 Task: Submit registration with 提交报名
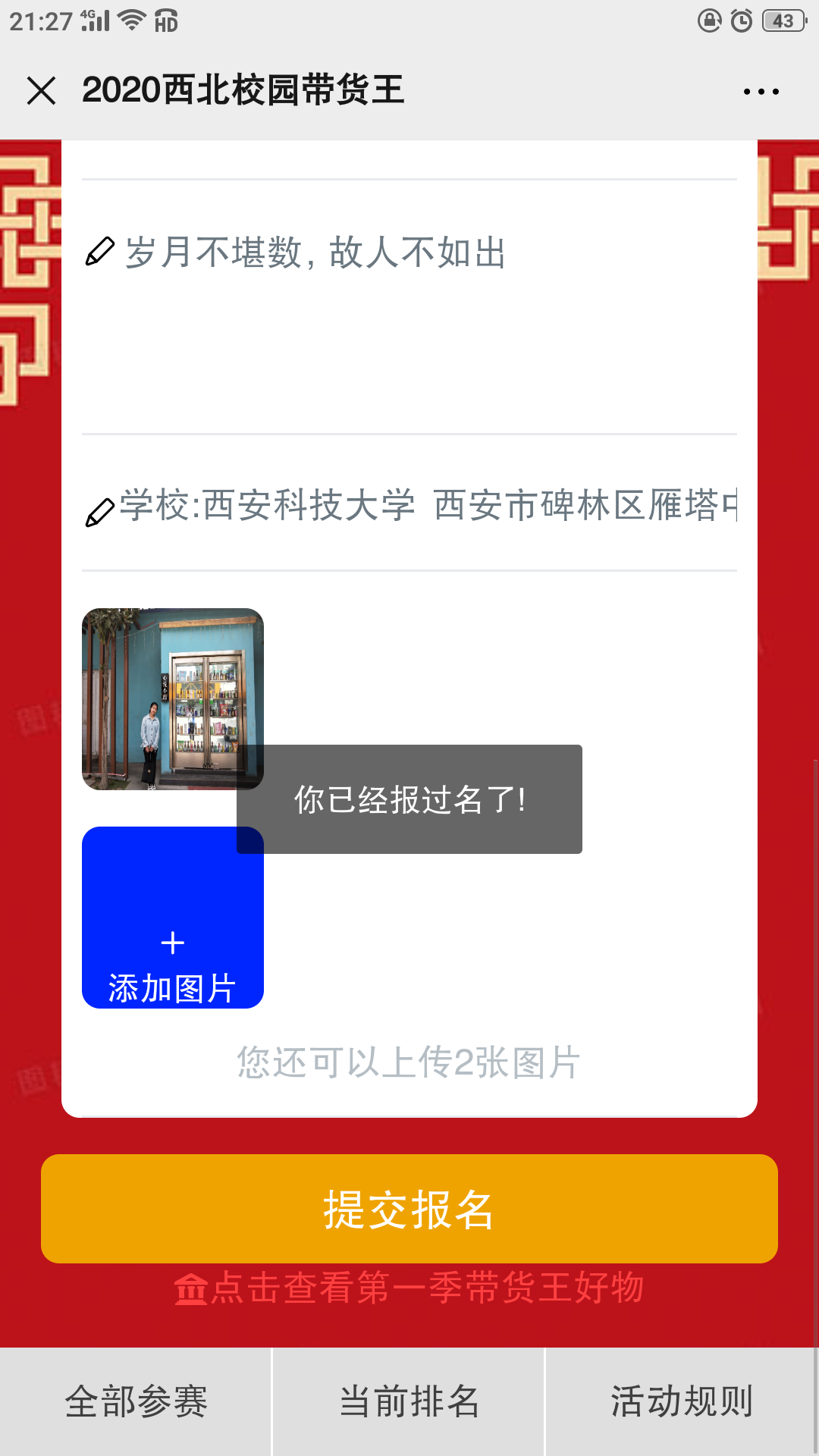pos(409,1209)
